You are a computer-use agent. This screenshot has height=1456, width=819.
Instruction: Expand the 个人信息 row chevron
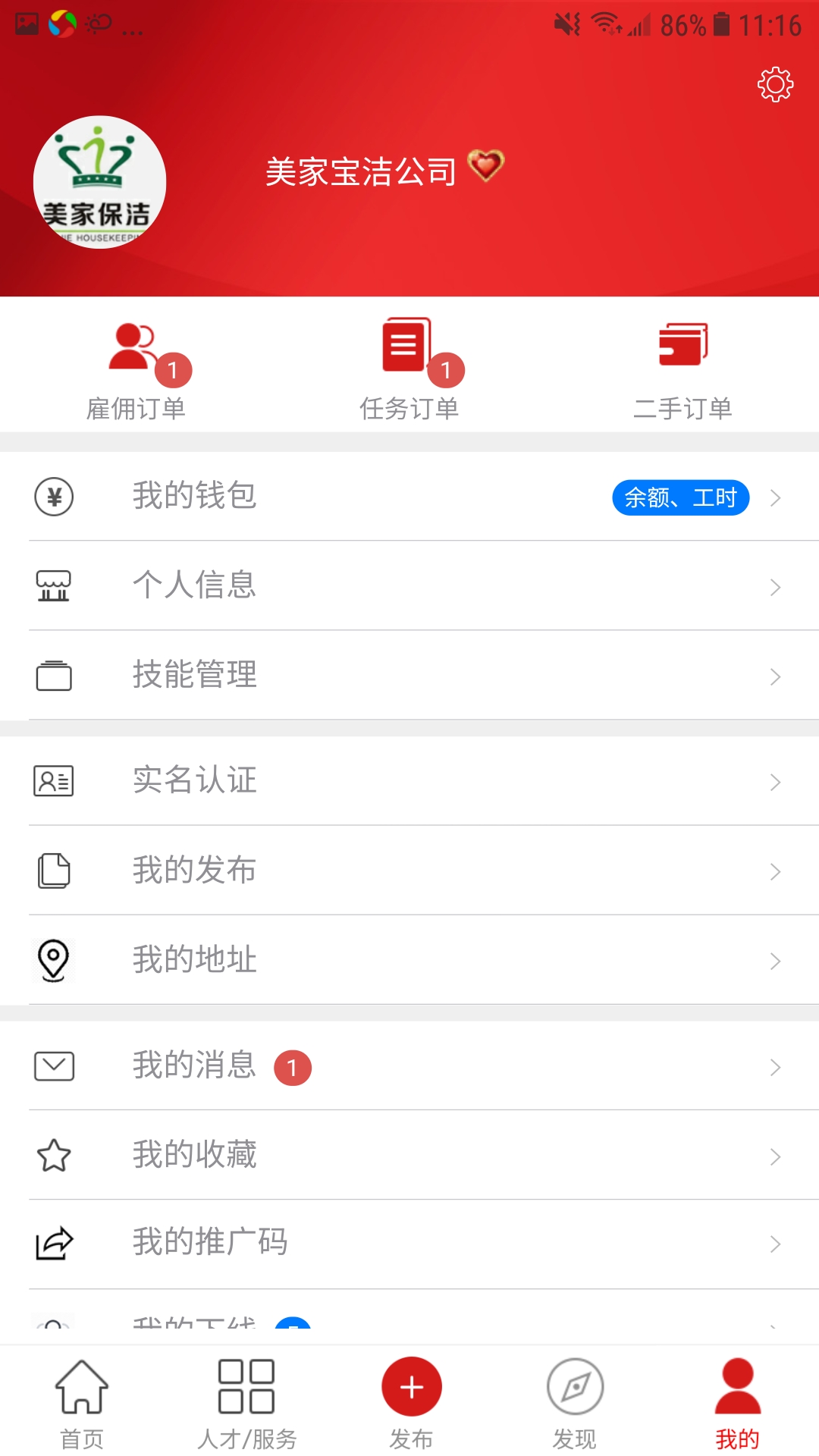(775, 587)
